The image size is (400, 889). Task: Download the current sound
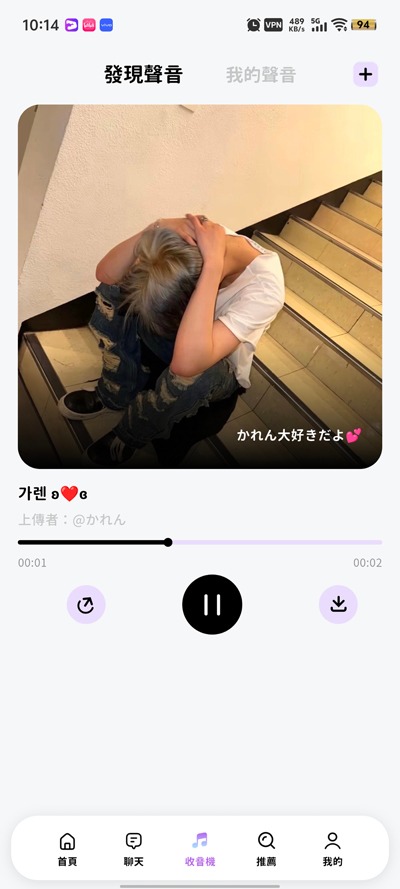click(x=338, y=604)
